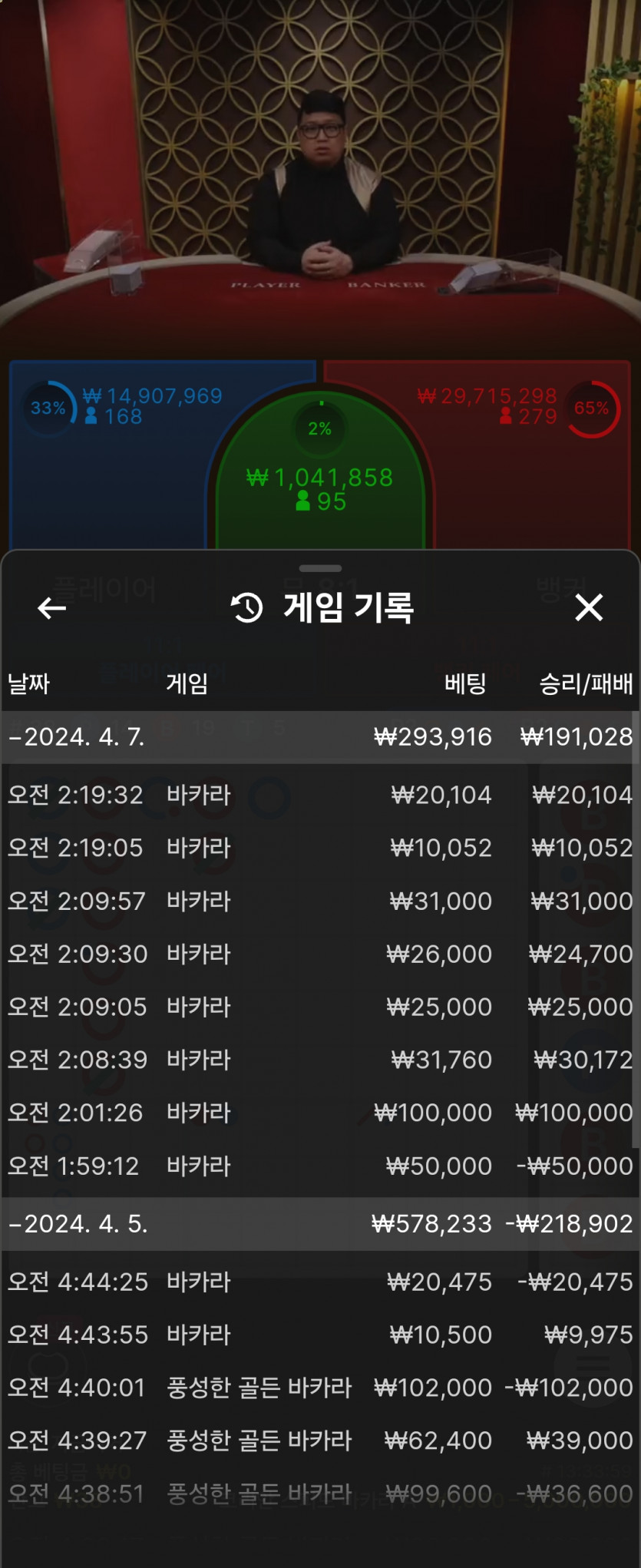Viewport: 641px width, 1568px height.
Task: View details of the 오전 2:09:57 game
Action: [x=319, y=901]
